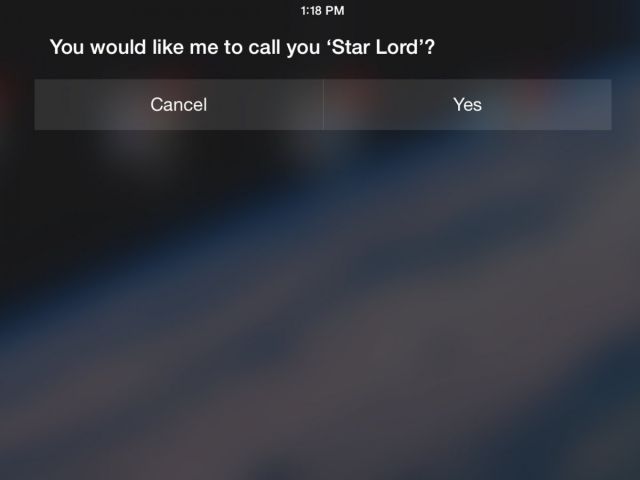Confirm with the Yes button
The image size is (640, 480).
[x=467, y=105]
